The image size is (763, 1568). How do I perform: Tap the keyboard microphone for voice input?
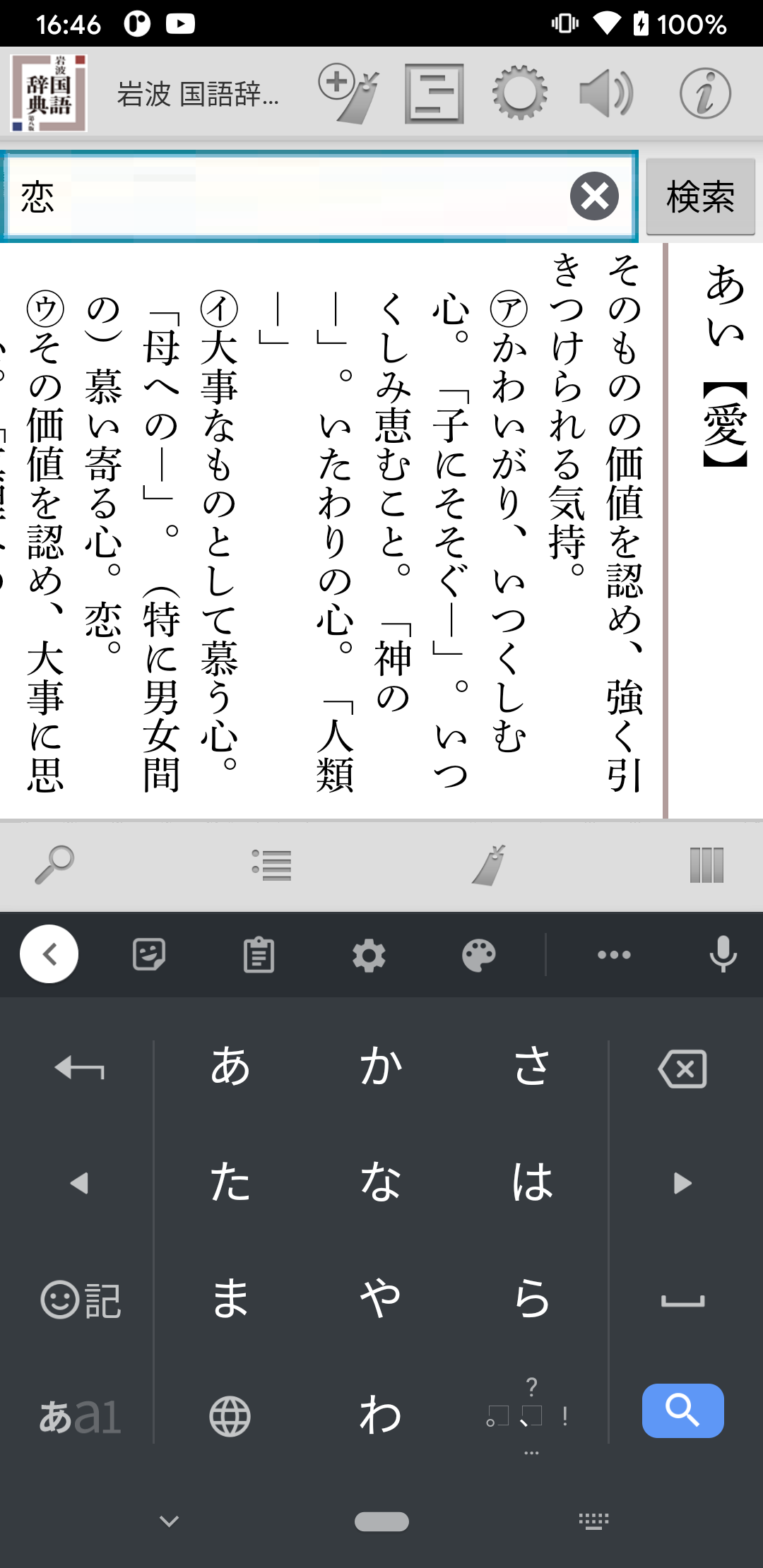723,955
